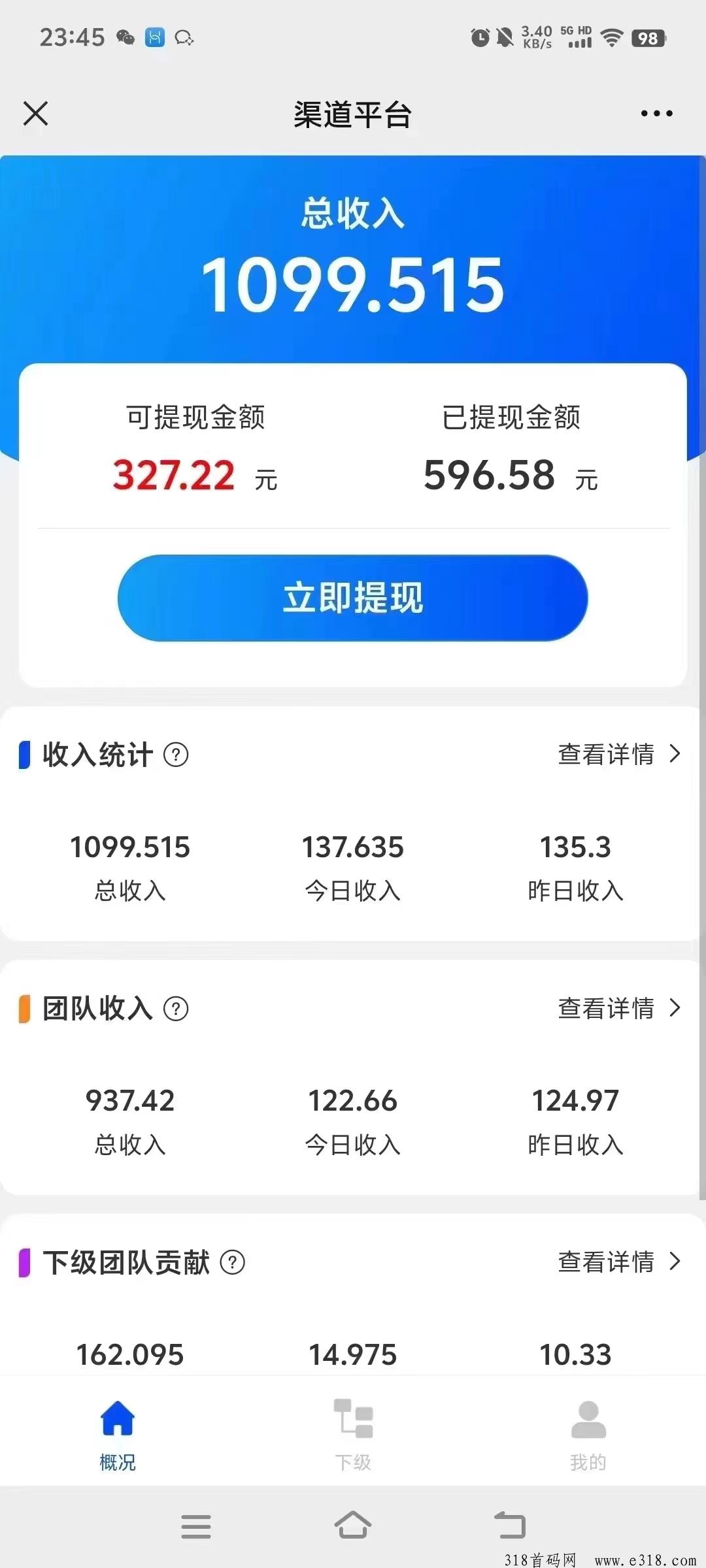The width and height of the screenshot is (706, 1568).
Task: Open the help icon beside 收入统计
Action: [x=176, y=755]
